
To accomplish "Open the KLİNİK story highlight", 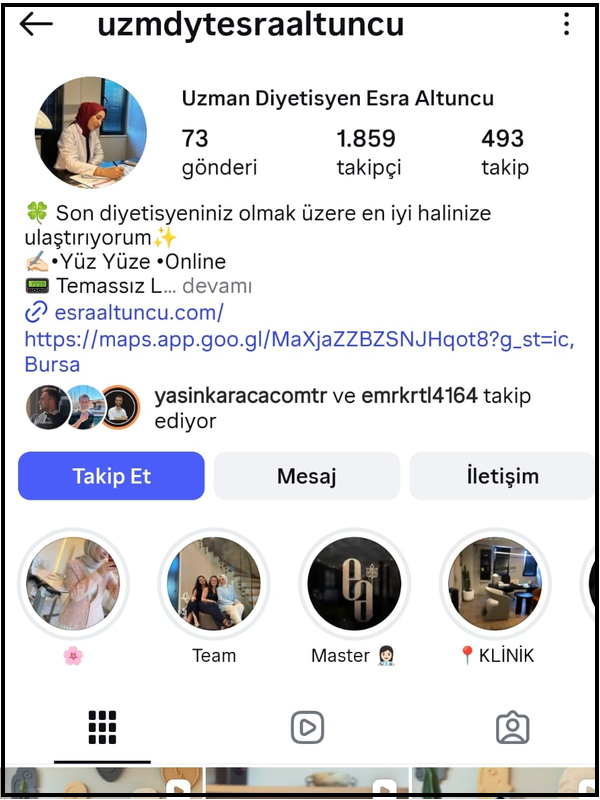I will pos(495,584).
